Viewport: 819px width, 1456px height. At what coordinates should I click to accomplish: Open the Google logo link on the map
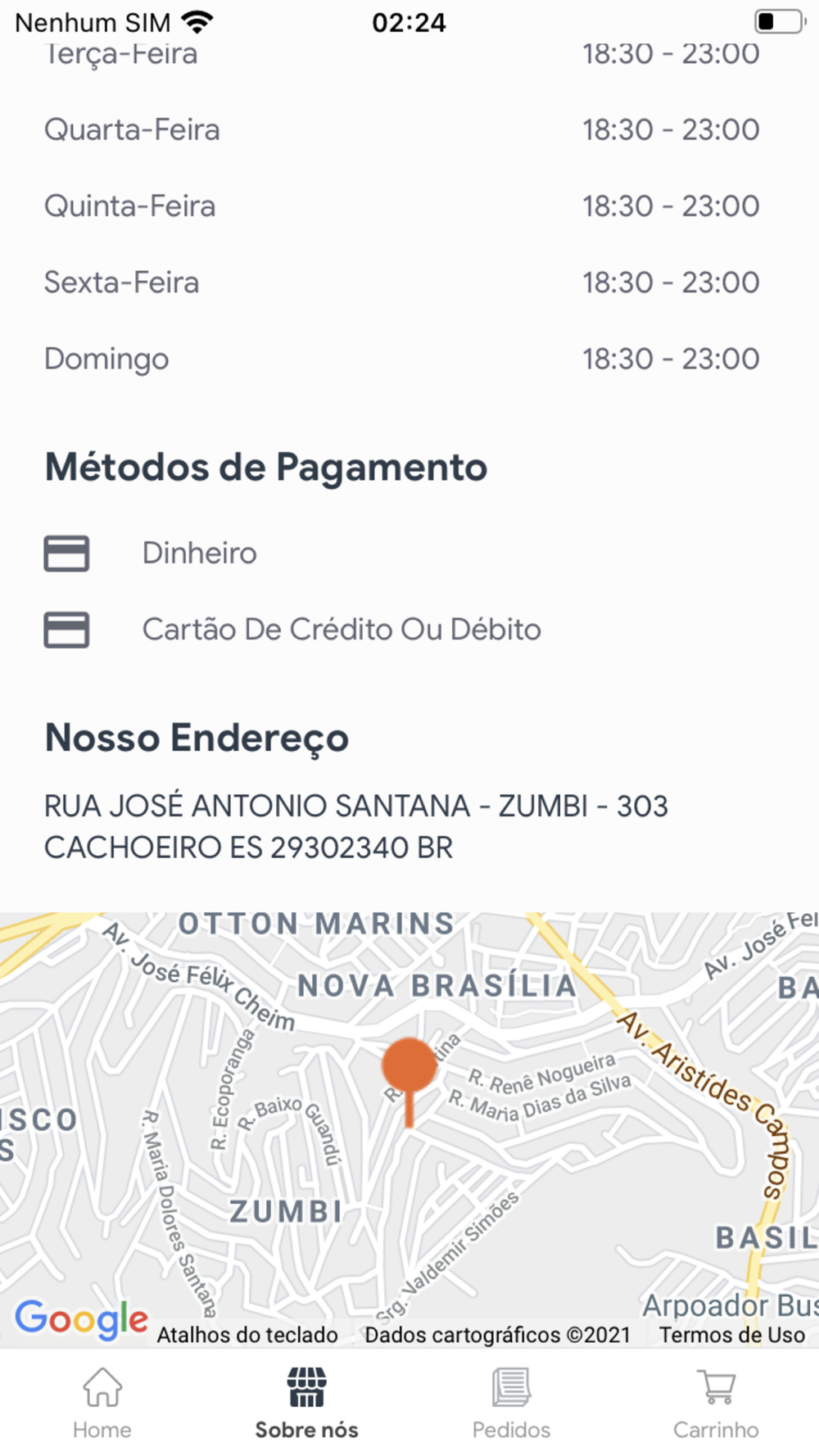82,1319
